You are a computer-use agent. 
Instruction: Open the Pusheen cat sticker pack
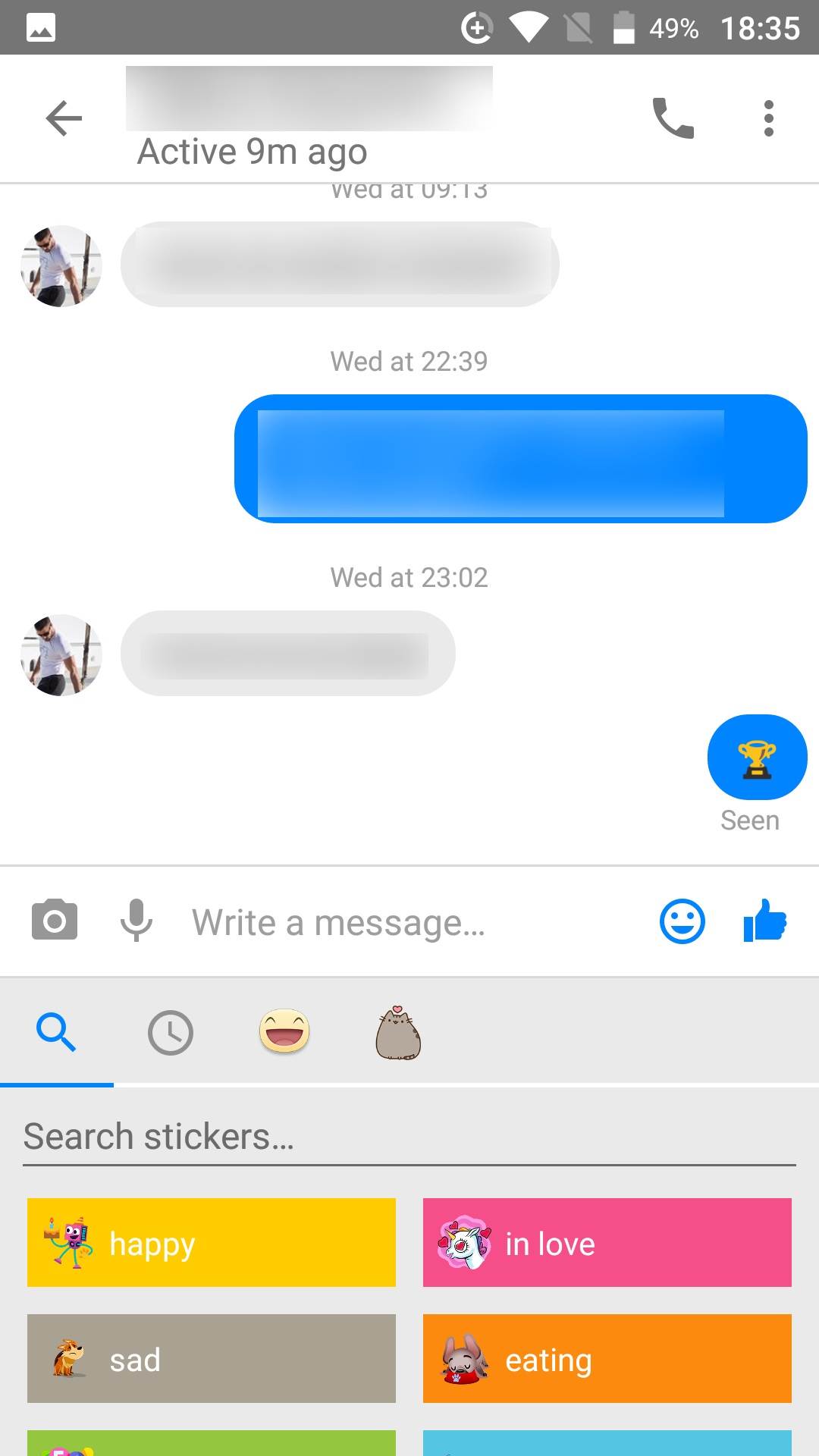click(398, 1032)
